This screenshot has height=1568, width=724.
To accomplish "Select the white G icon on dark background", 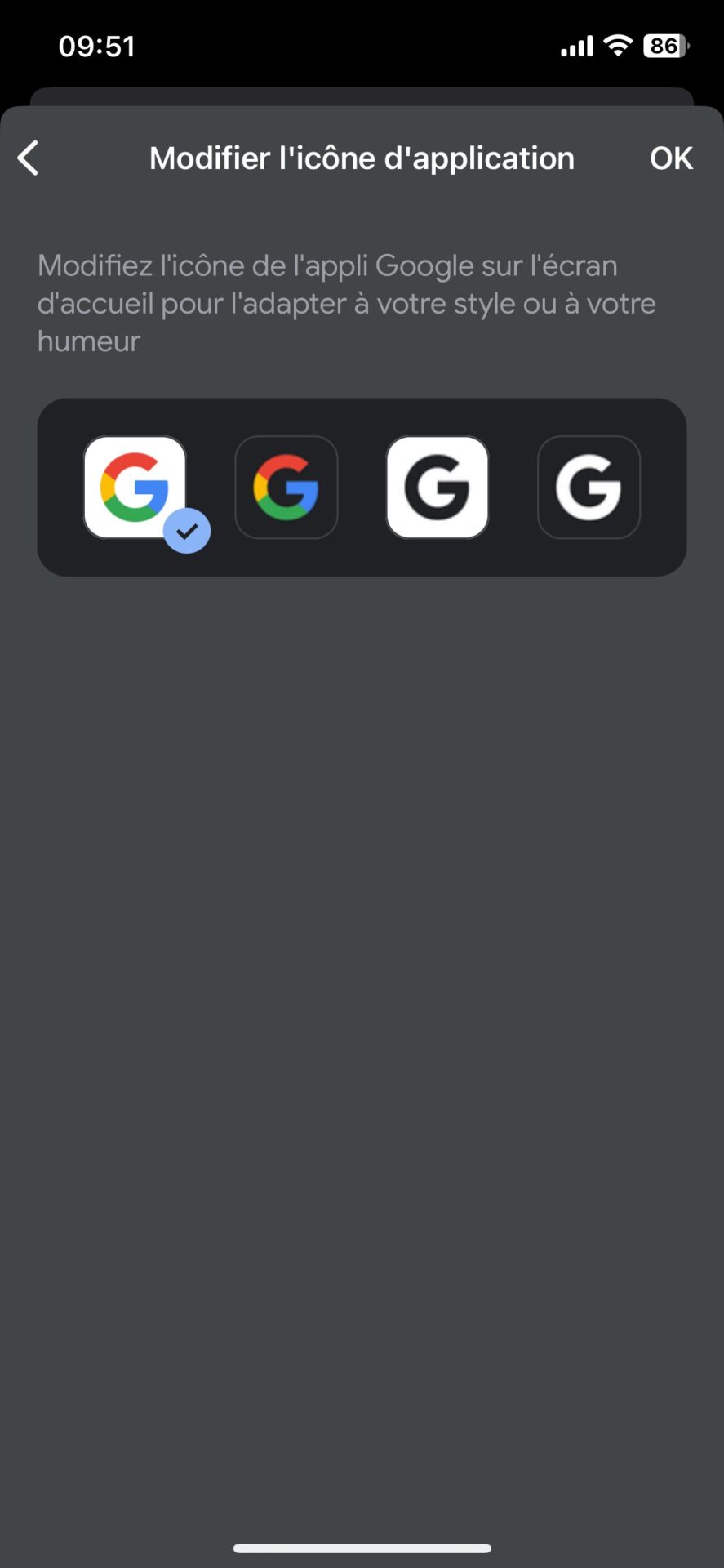I will (589, 488).
